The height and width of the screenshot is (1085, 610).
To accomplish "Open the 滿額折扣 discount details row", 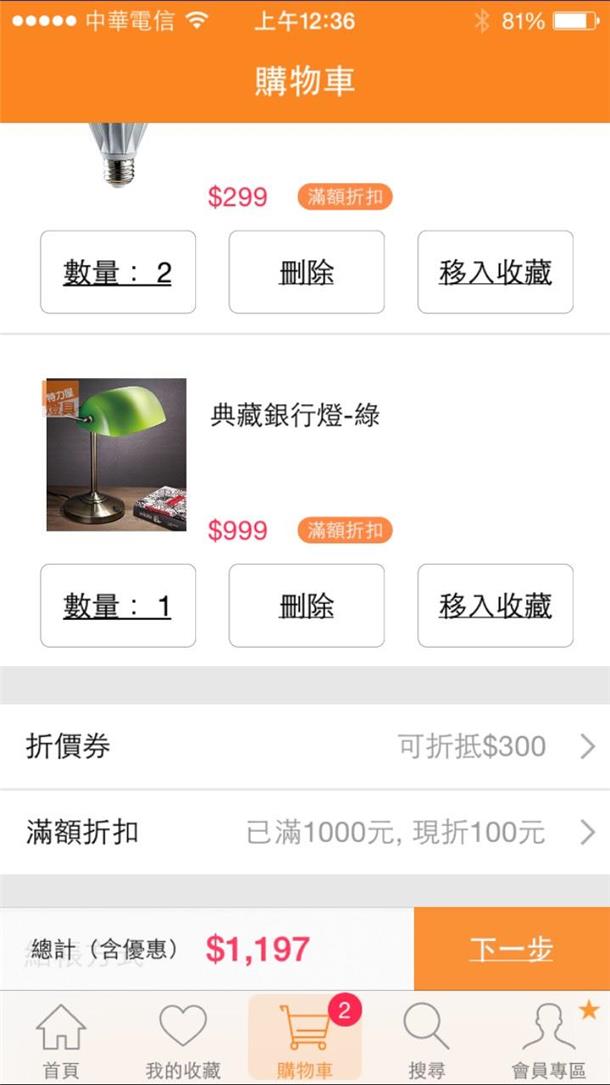I will (305, 832).
